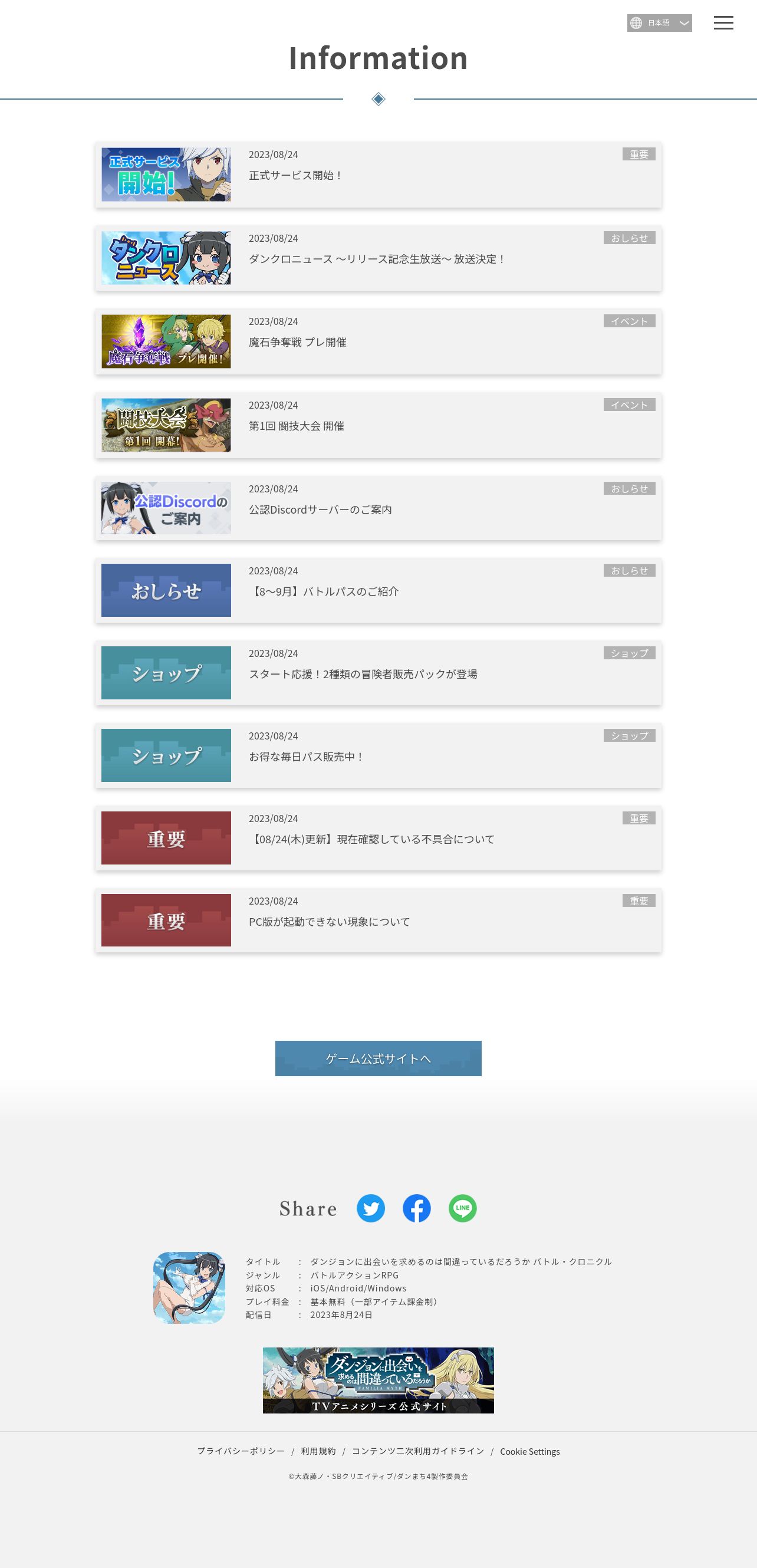Open the hamburger menu

click(723, 23)
